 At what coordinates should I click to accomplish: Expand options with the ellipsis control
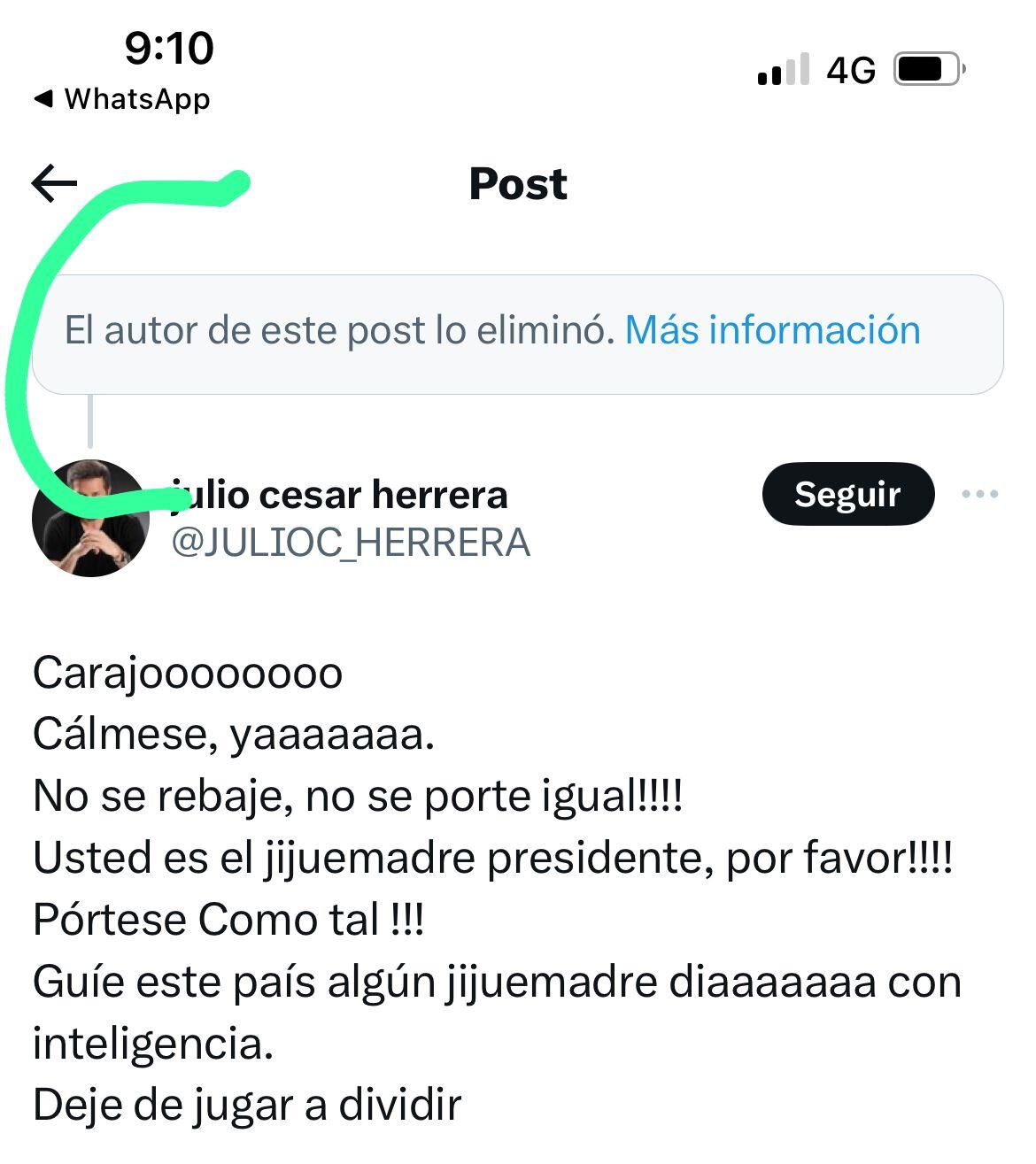[979, 495]
